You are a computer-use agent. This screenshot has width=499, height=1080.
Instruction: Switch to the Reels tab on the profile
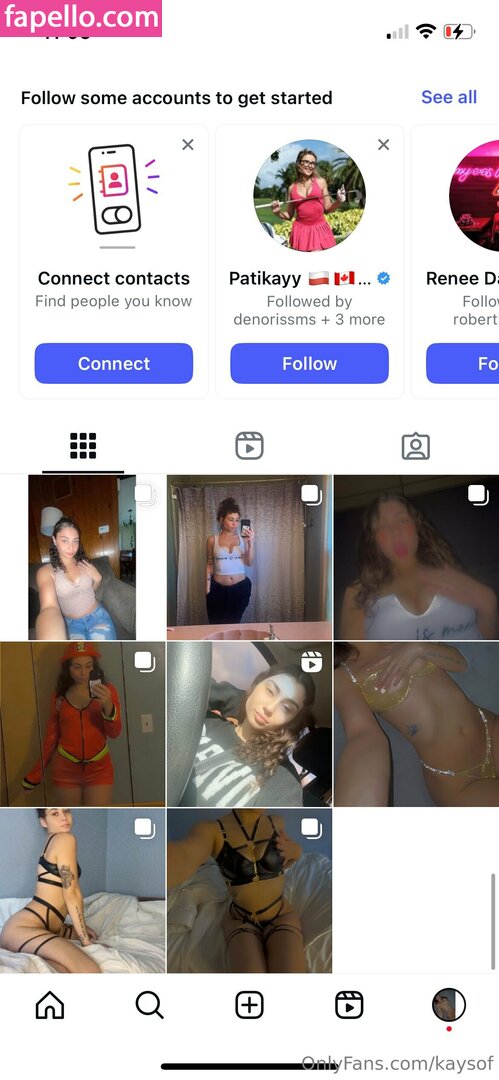[249, 446]
